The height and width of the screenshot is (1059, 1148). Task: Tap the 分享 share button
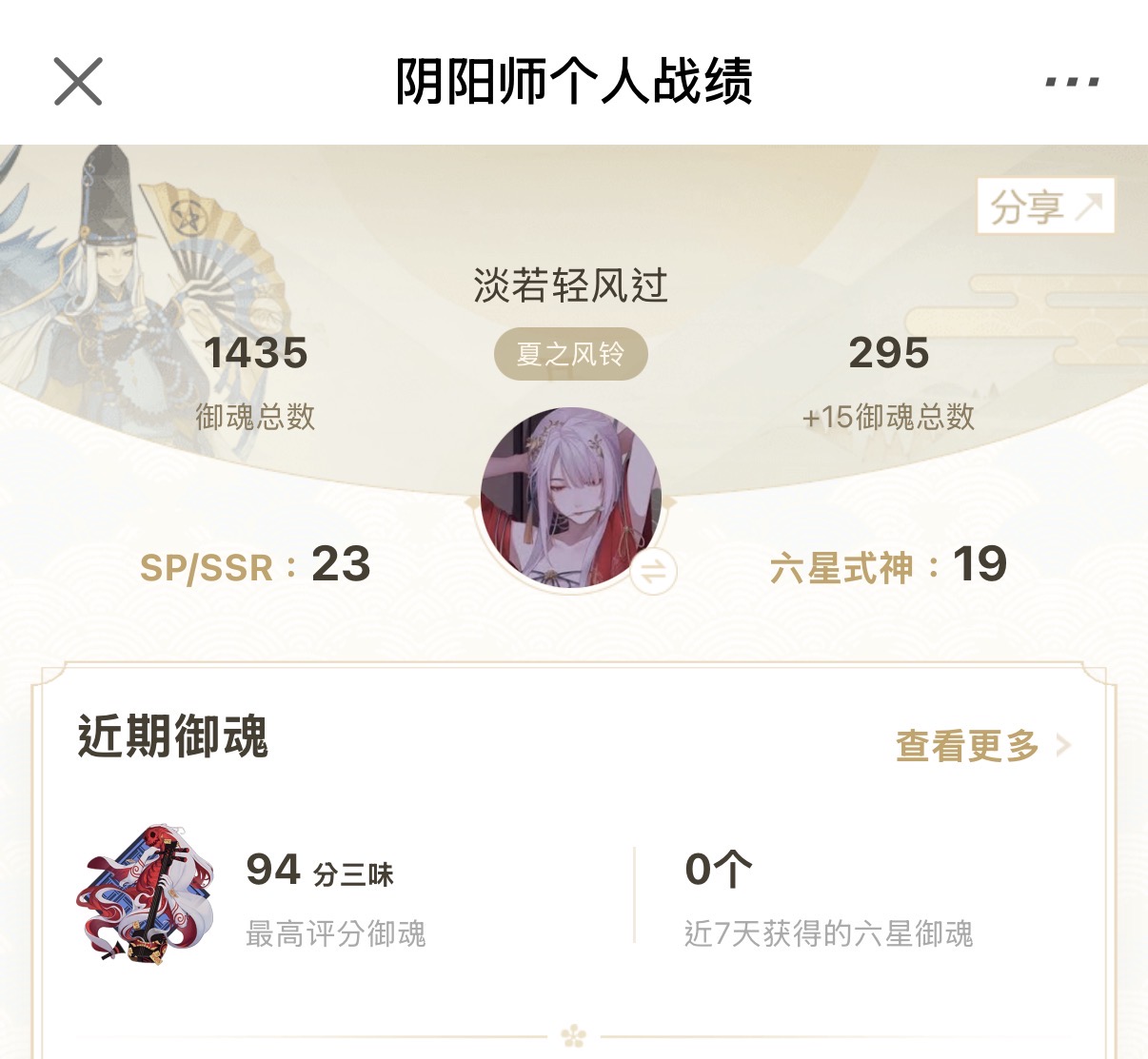[x=1045, y=206]
